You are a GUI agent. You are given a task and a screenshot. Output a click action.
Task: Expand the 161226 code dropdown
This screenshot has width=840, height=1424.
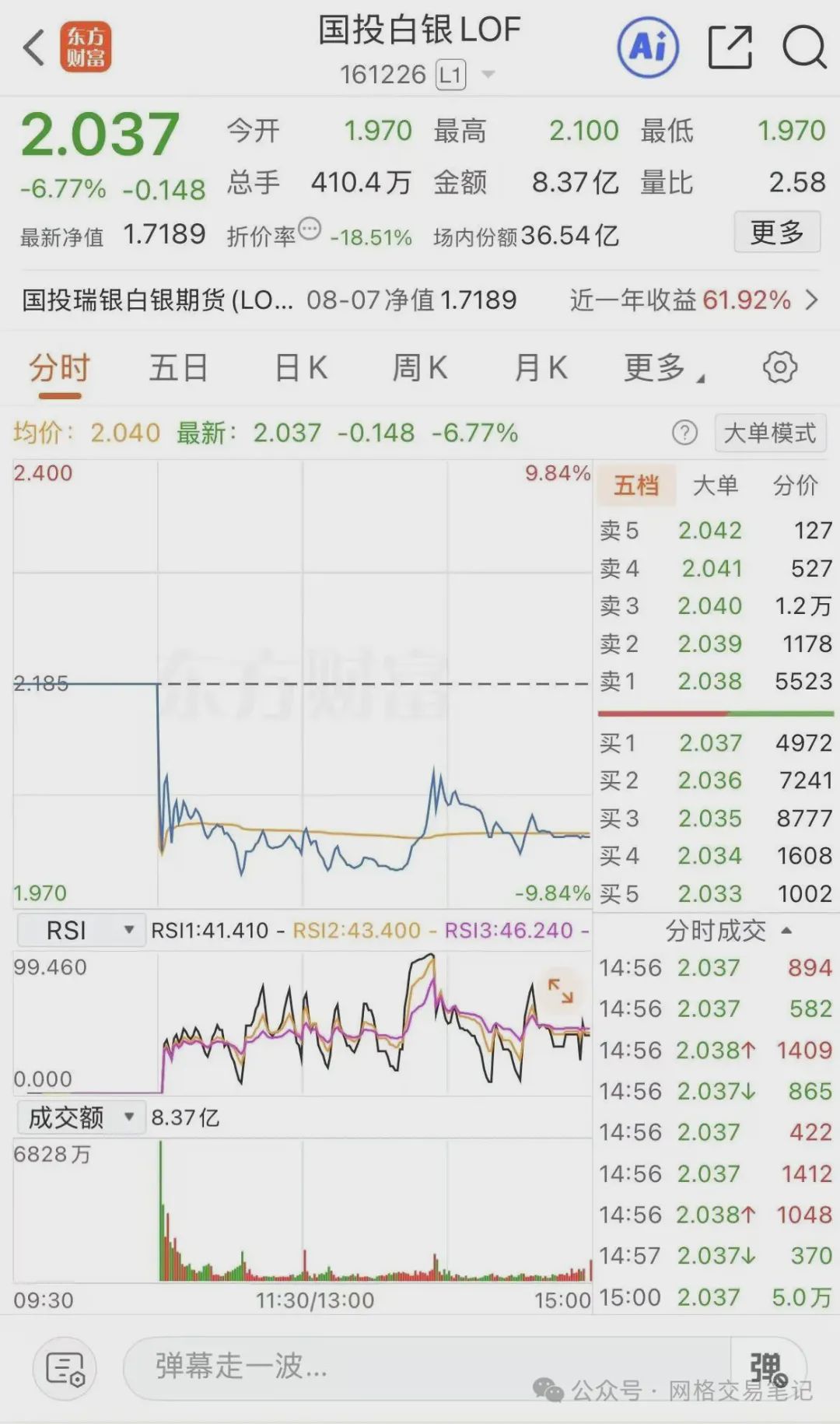(x=488, y=75)
